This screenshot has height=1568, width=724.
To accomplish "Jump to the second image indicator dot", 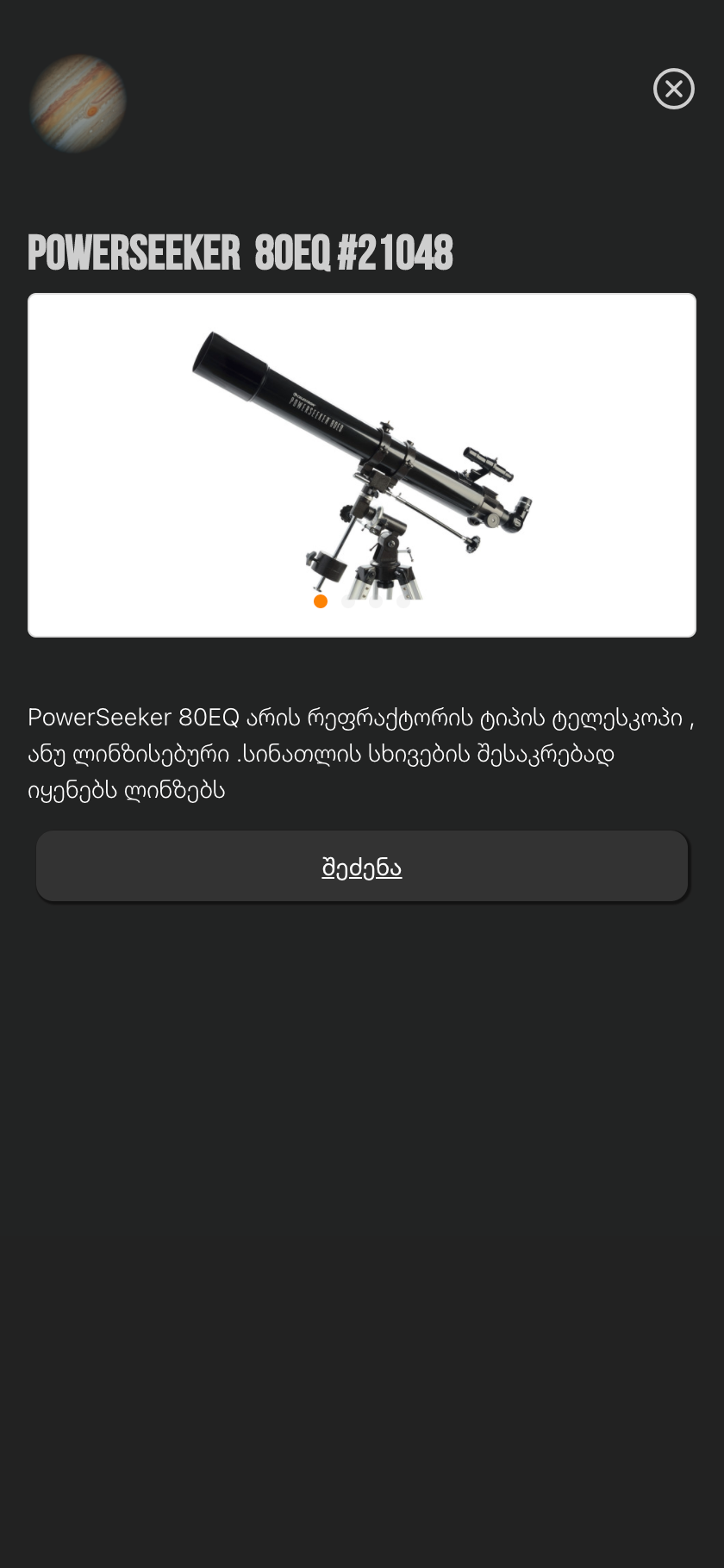I will (x=348, y=601).
